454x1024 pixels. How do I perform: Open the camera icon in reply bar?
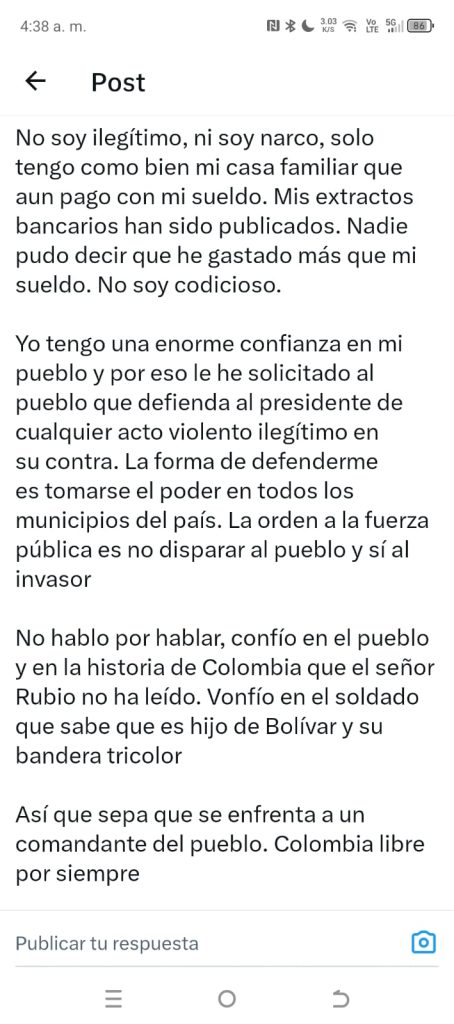423,942
